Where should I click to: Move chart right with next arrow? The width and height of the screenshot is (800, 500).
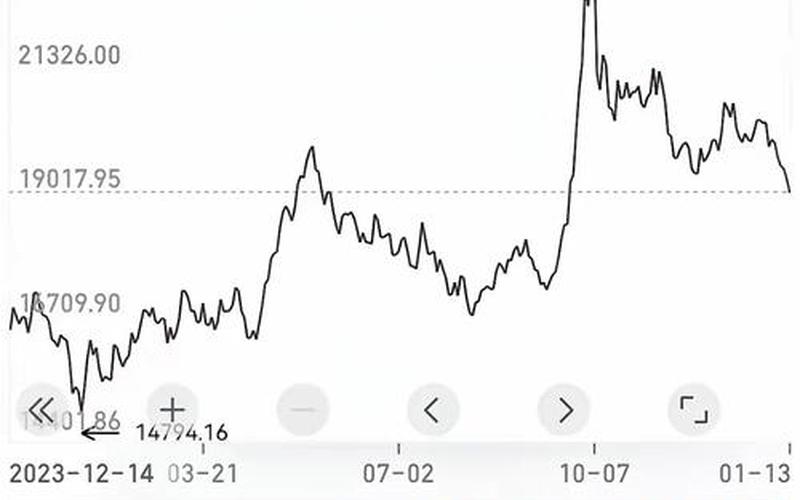click(564, 409)
